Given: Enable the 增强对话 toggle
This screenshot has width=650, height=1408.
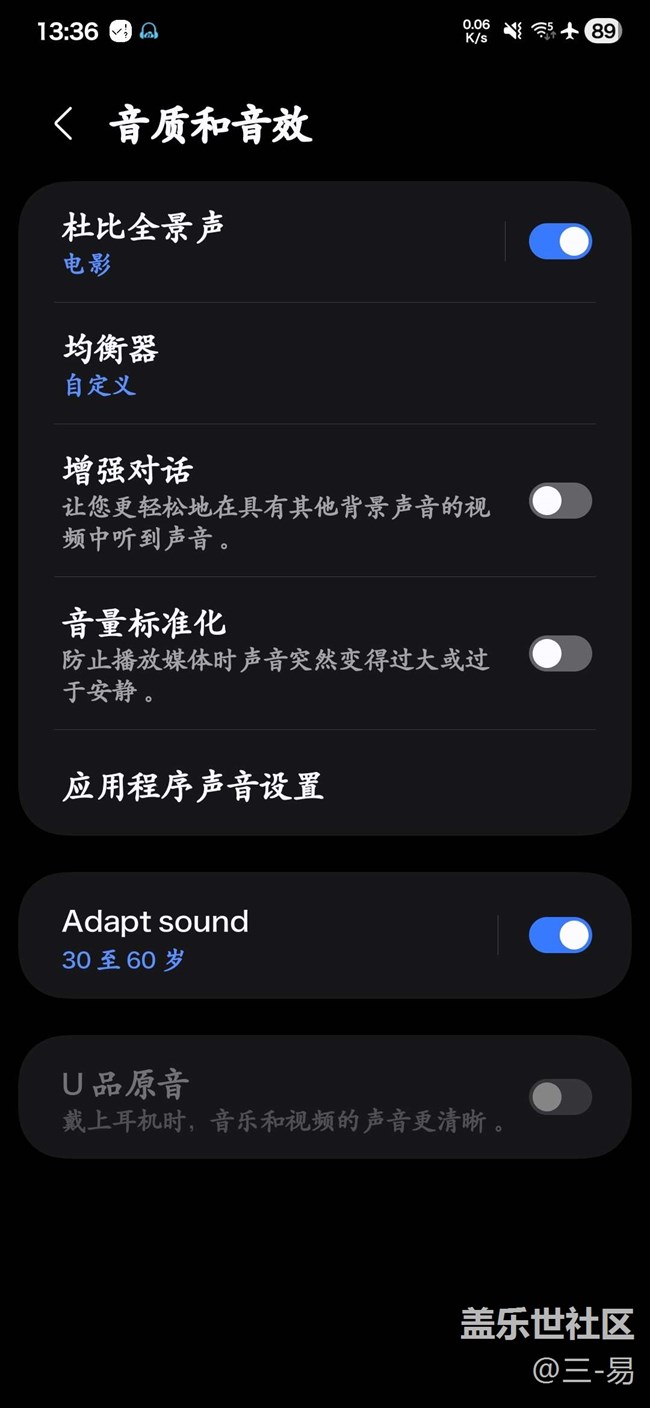Looking at the screenshot, I should [x=560, y=501].
